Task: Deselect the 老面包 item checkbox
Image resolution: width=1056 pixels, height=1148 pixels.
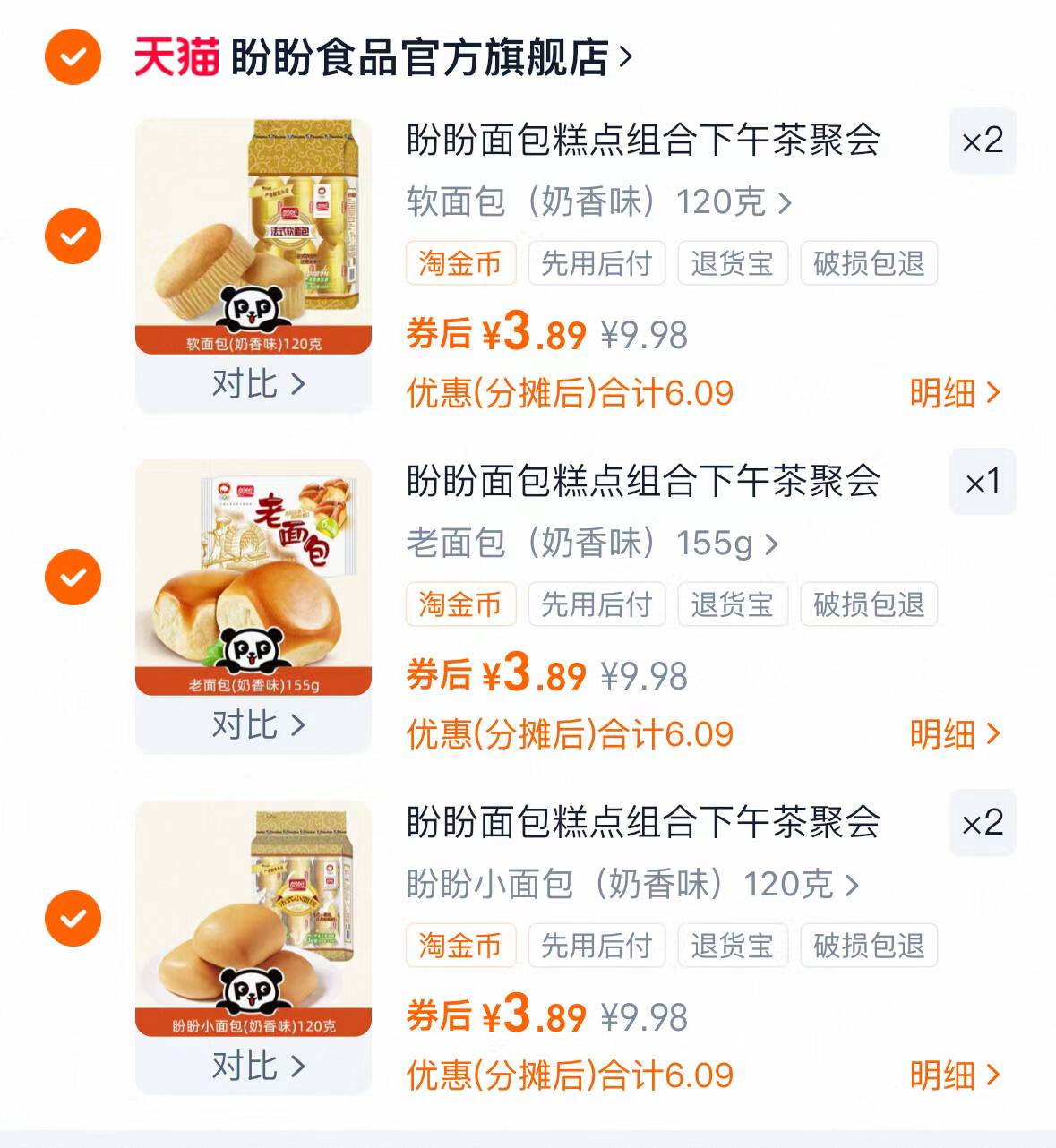Action: (72, 577)
